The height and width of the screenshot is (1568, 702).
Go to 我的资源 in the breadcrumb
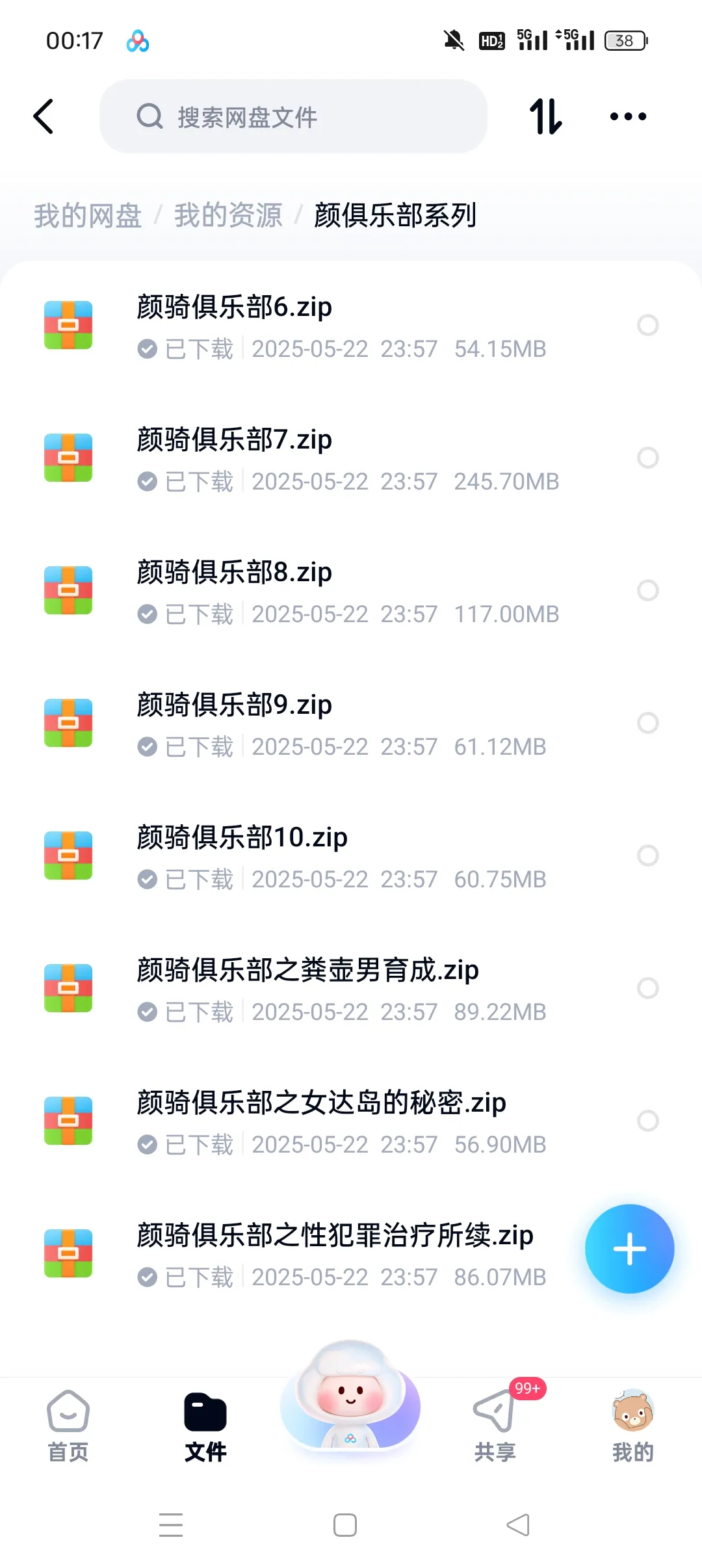(228, 216)
